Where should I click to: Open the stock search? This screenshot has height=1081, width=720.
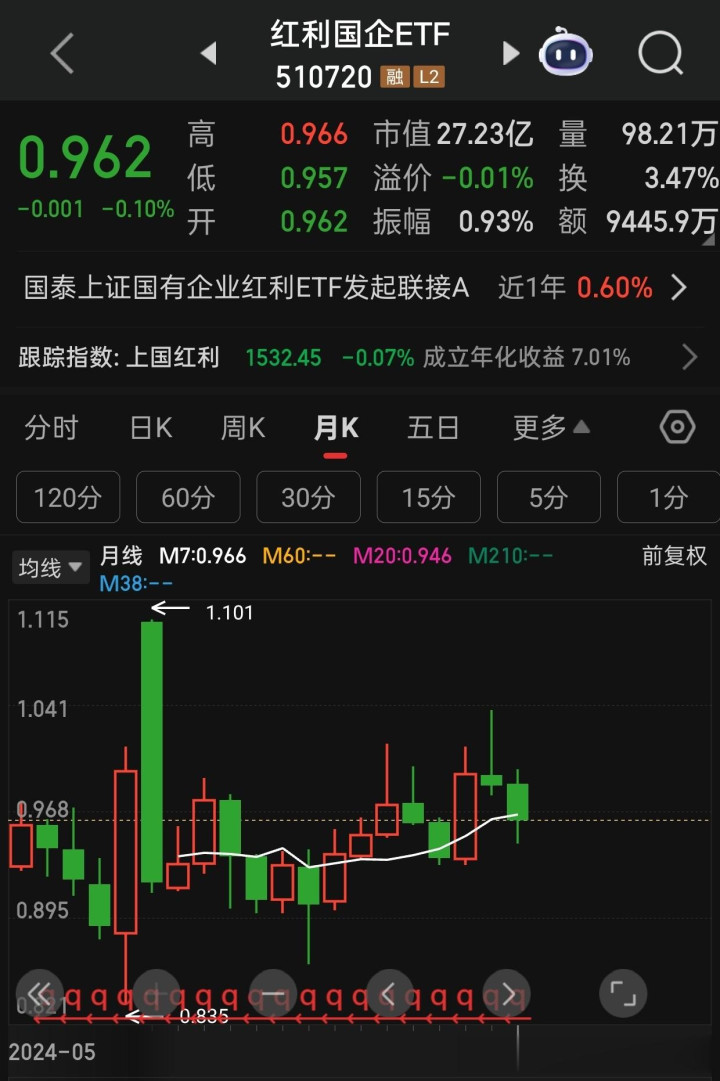click(x=660, y=52)
